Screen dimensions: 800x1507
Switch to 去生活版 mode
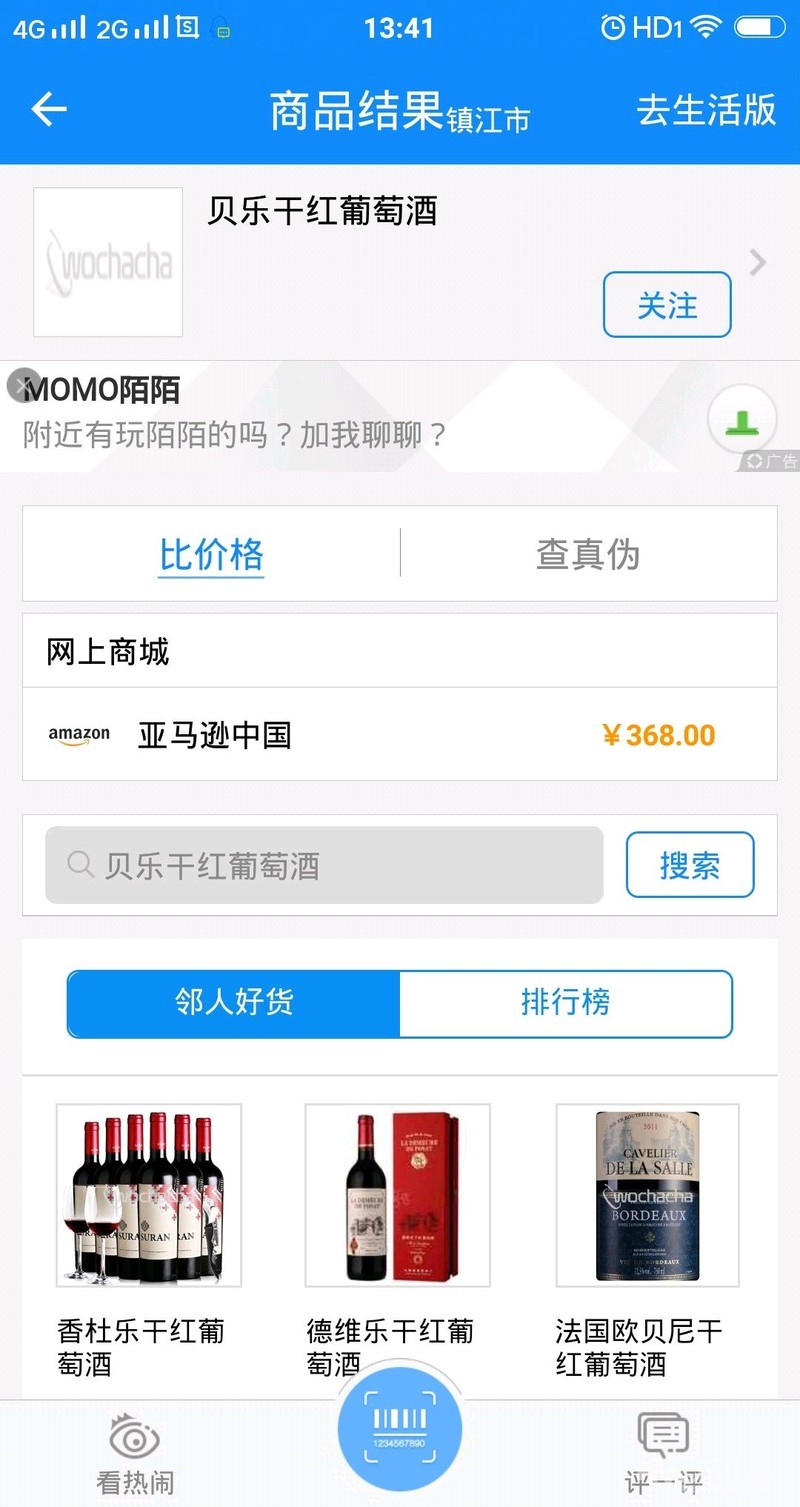[x=706, y=109]
